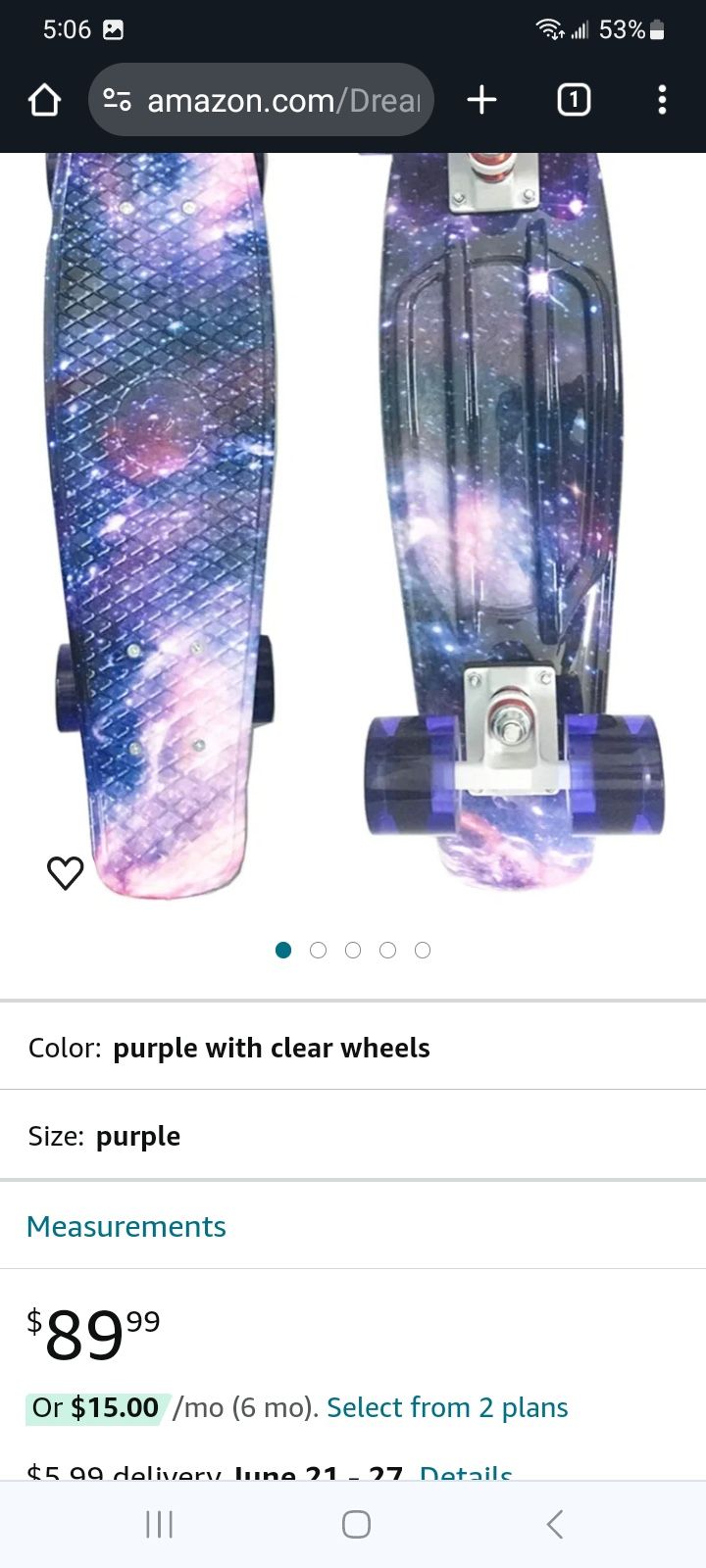Image resolution: width=706 pixels, height=1568 pixels.
Task: Open a new tab with the plus icon
Action: [x=480, y=99]
